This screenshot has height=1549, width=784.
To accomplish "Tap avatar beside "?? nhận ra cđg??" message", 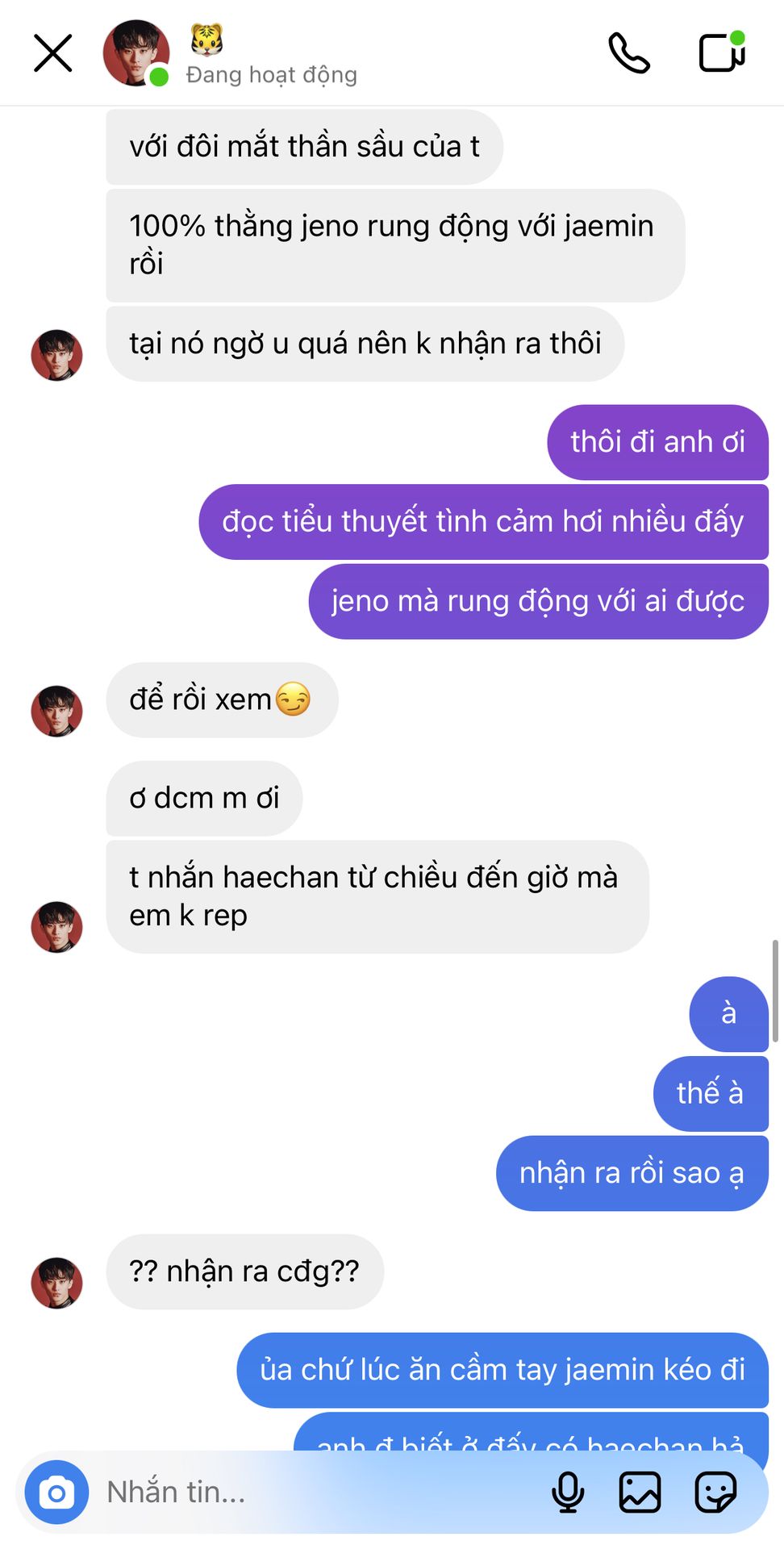I will pos(56,1283).
